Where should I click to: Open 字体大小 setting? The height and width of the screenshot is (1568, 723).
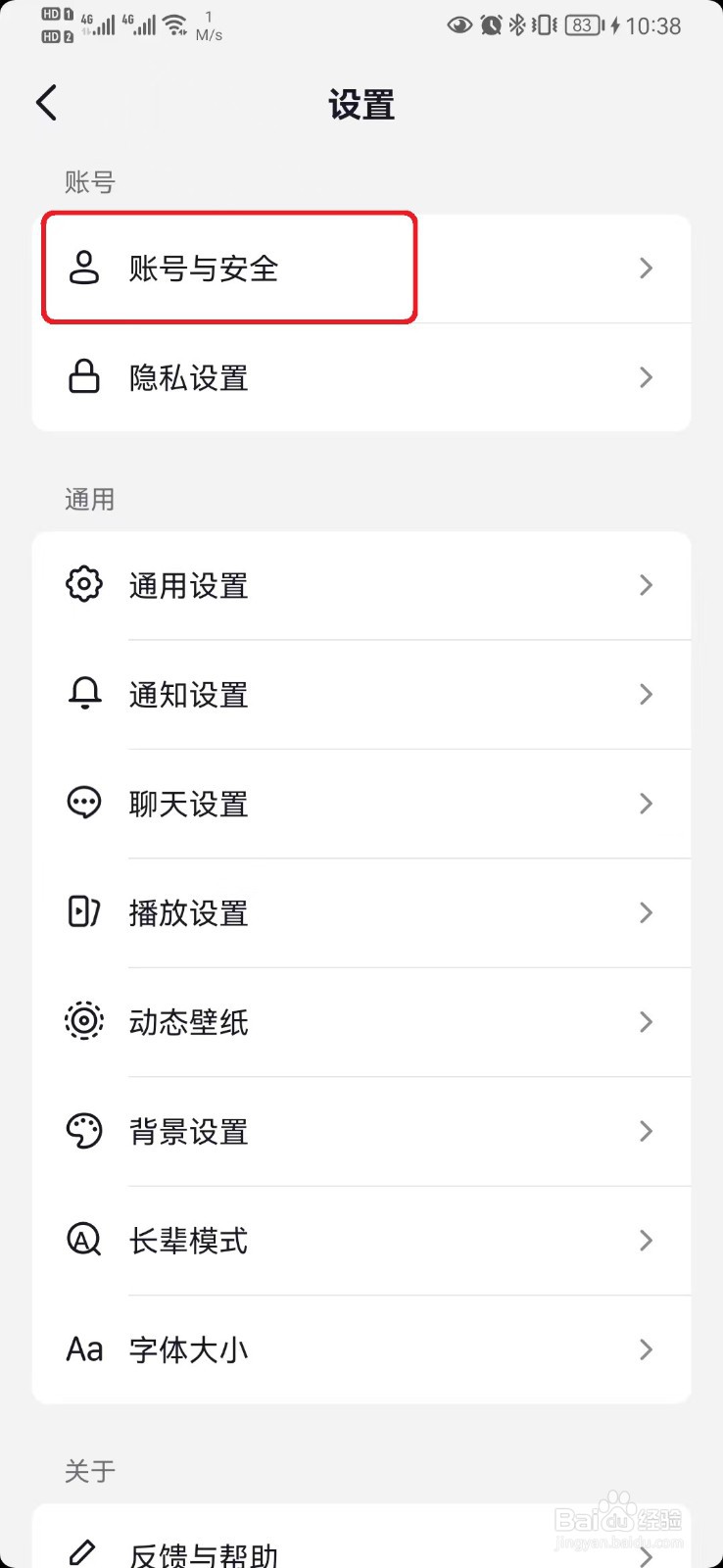361,1350
